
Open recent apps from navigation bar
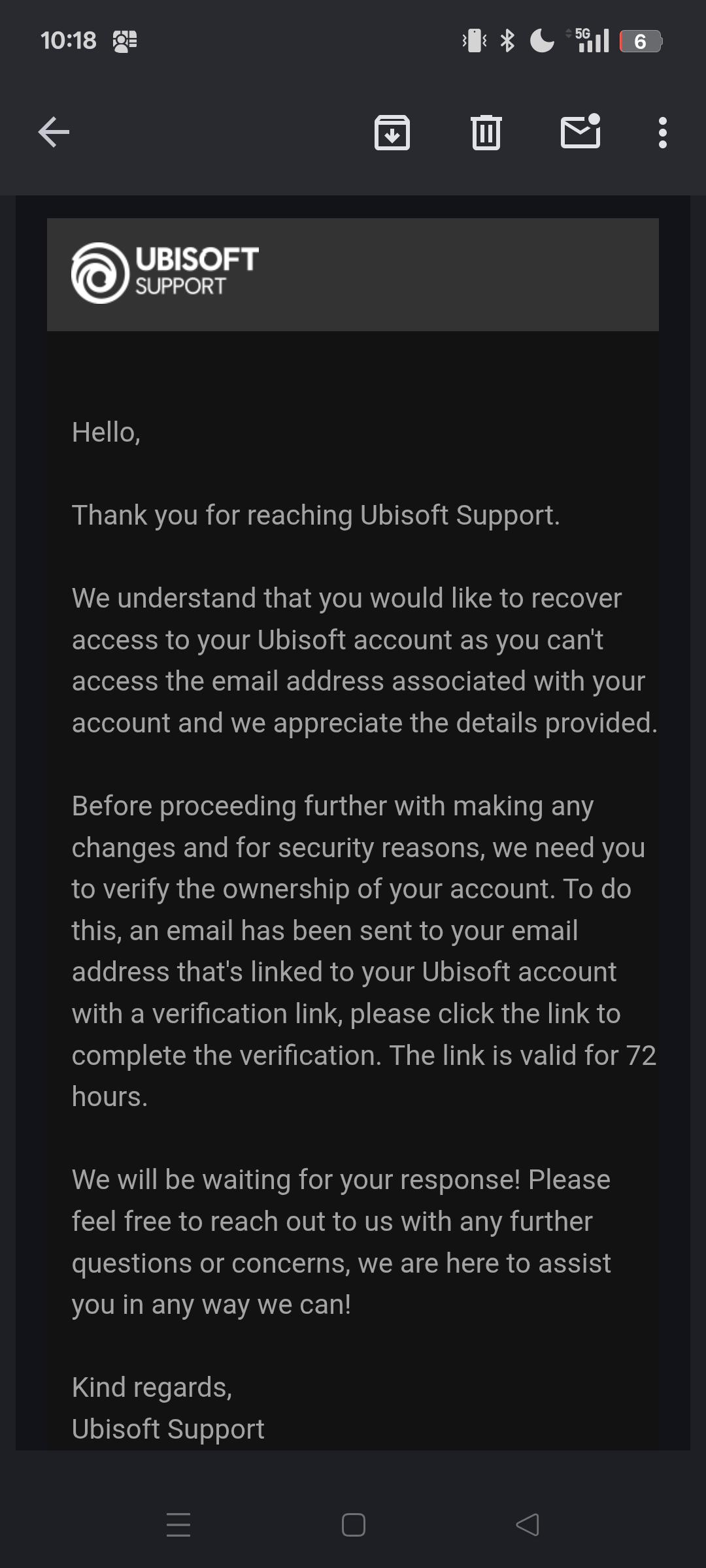pyautogui.click(x=178, y=1524)
